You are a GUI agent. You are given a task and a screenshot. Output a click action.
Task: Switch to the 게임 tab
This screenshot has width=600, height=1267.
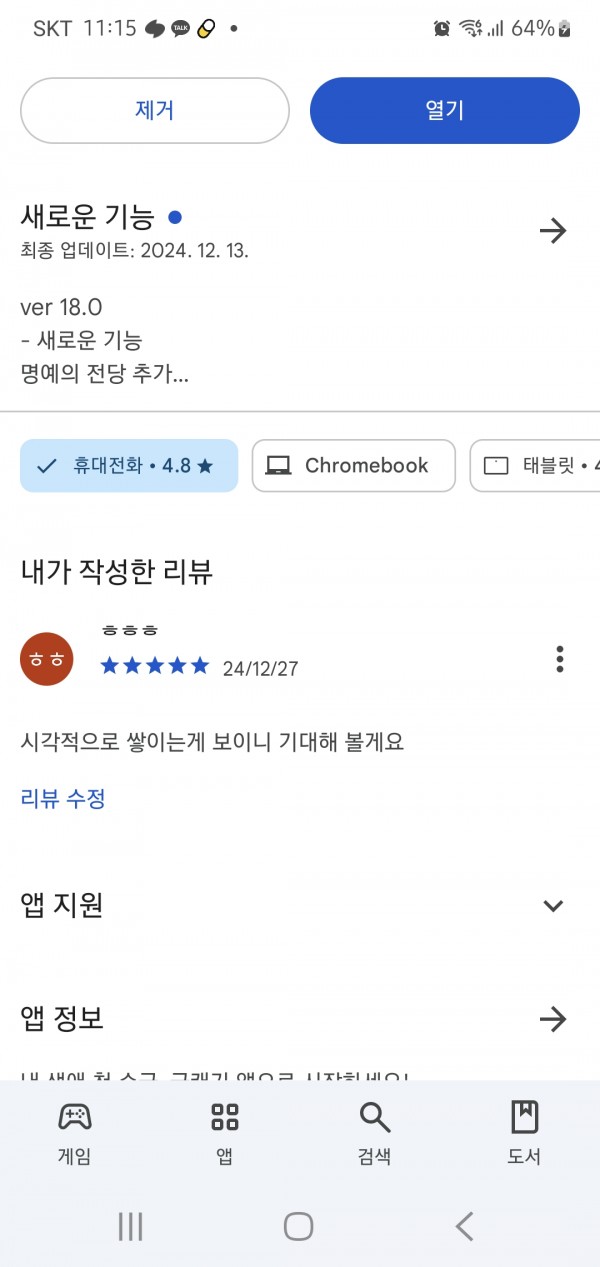tap(75, 1134)
